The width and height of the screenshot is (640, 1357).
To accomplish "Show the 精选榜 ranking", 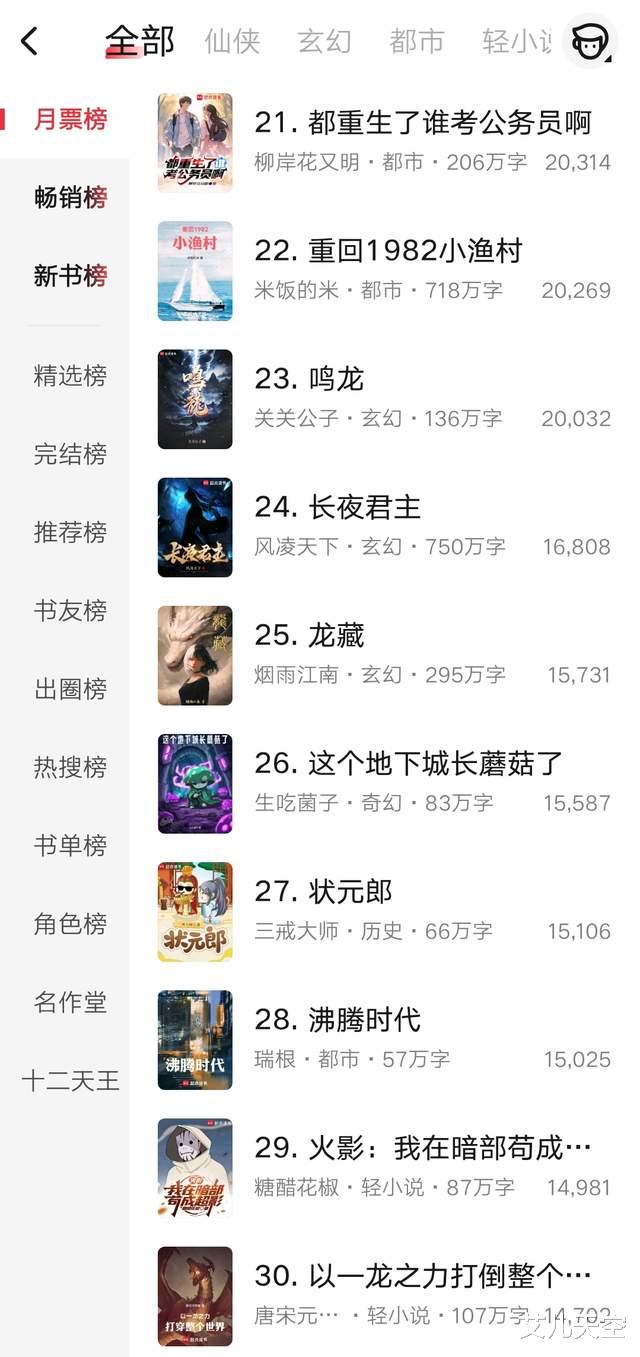I will pos(70,376).
